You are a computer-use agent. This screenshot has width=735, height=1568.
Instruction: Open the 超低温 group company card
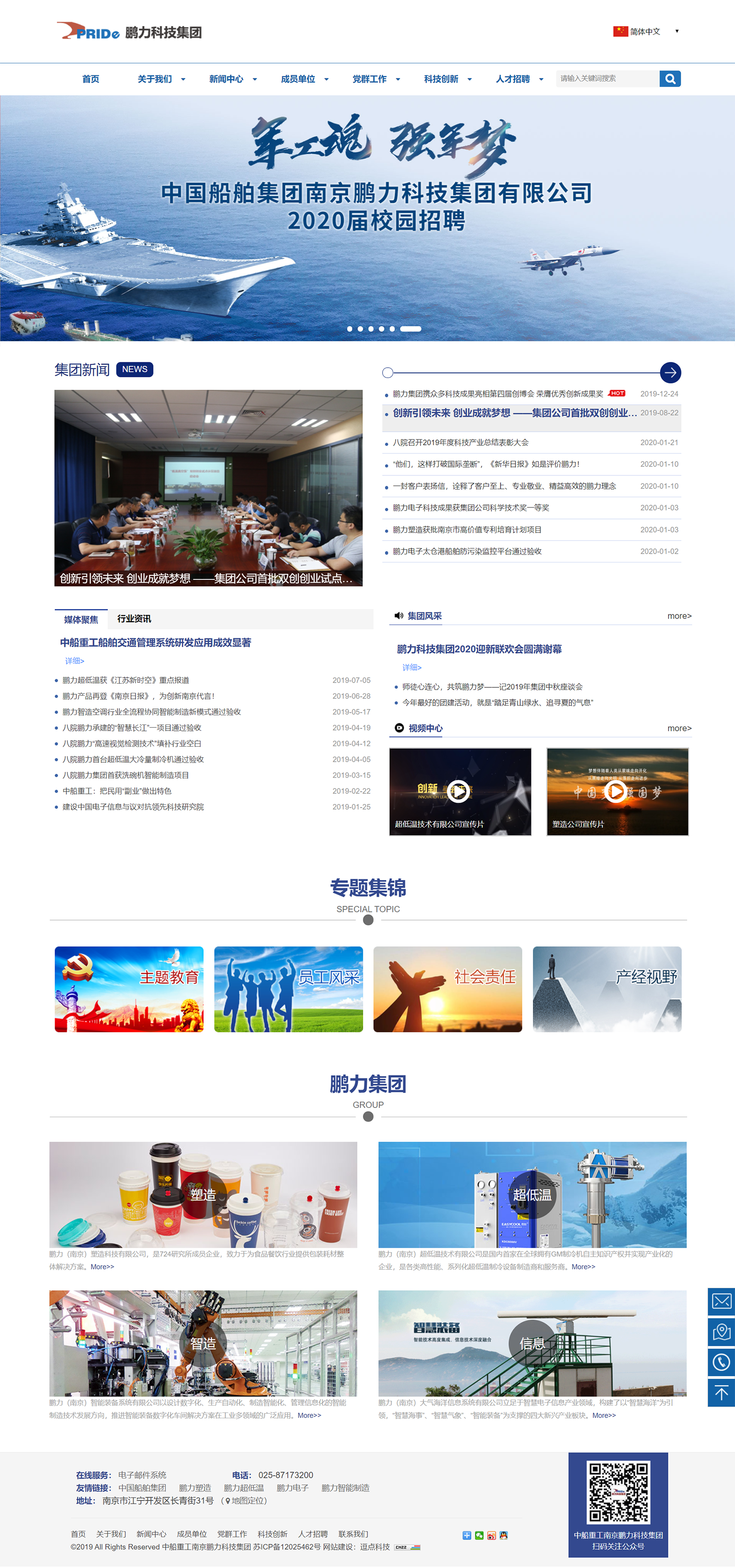531,1194
